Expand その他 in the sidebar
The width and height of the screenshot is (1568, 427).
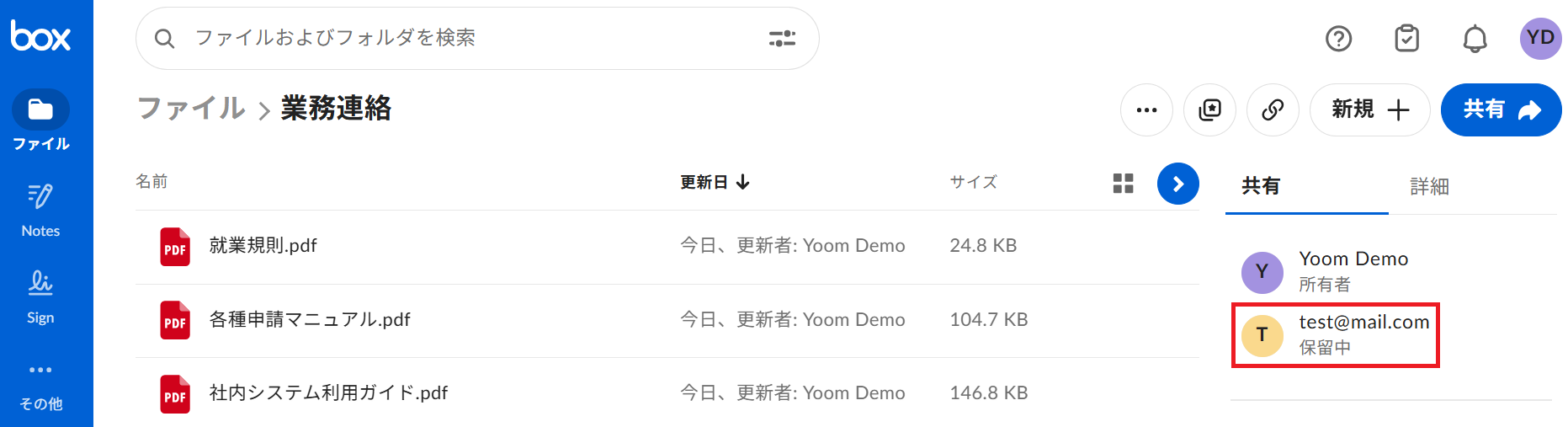coord(40,383)
